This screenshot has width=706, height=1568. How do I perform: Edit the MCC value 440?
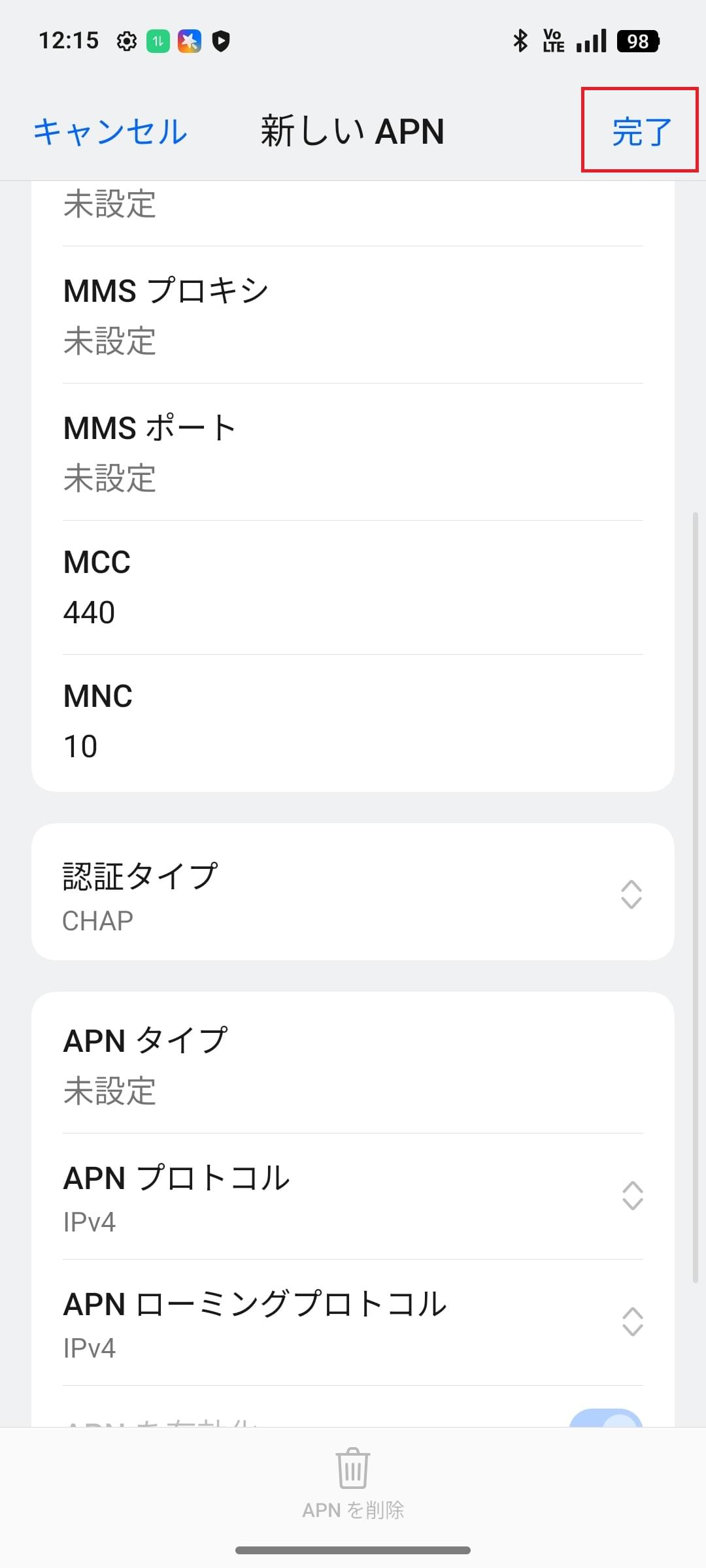353,588
